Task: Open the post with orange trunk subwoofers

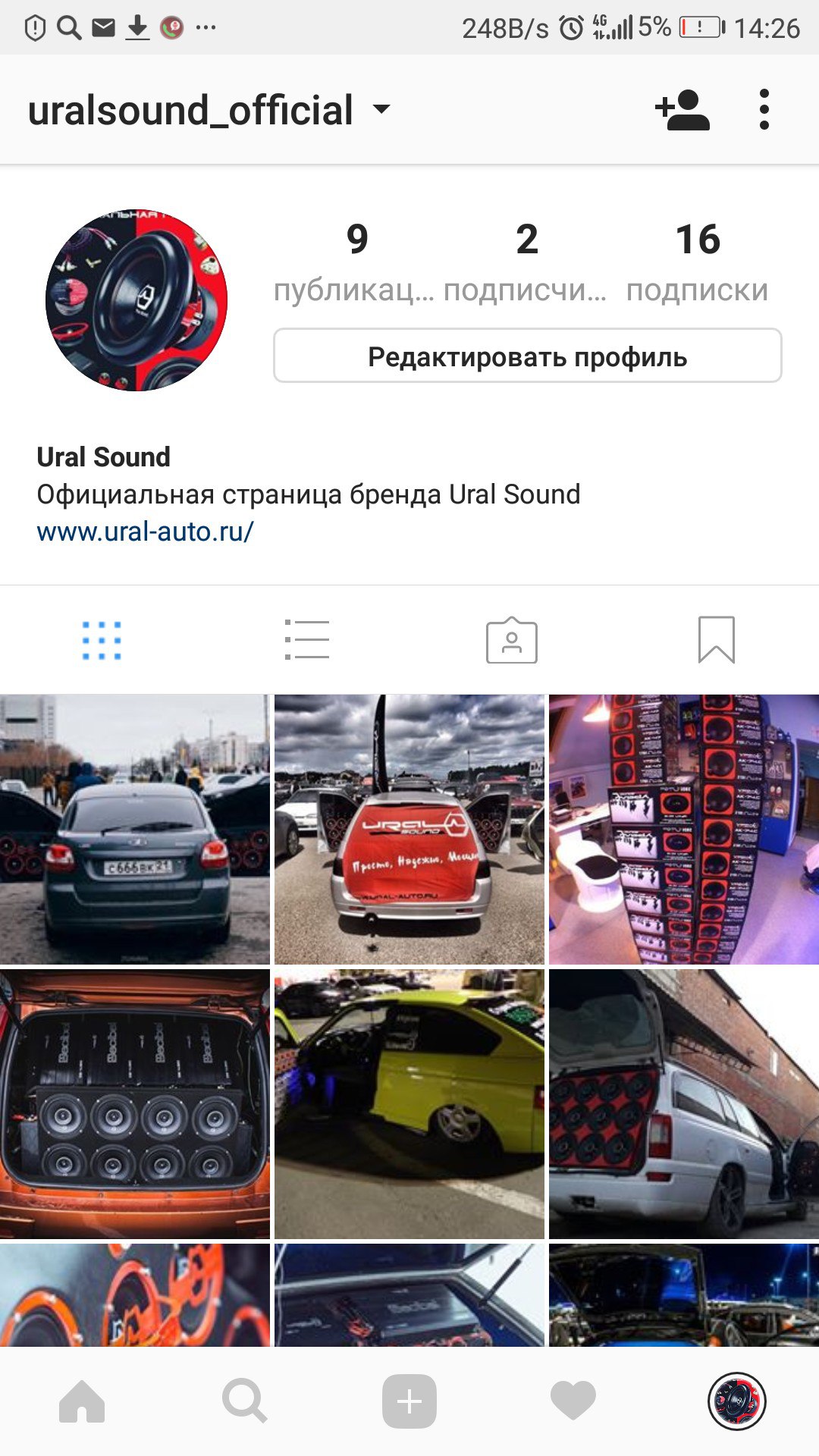Action: tap(135, 1104)
